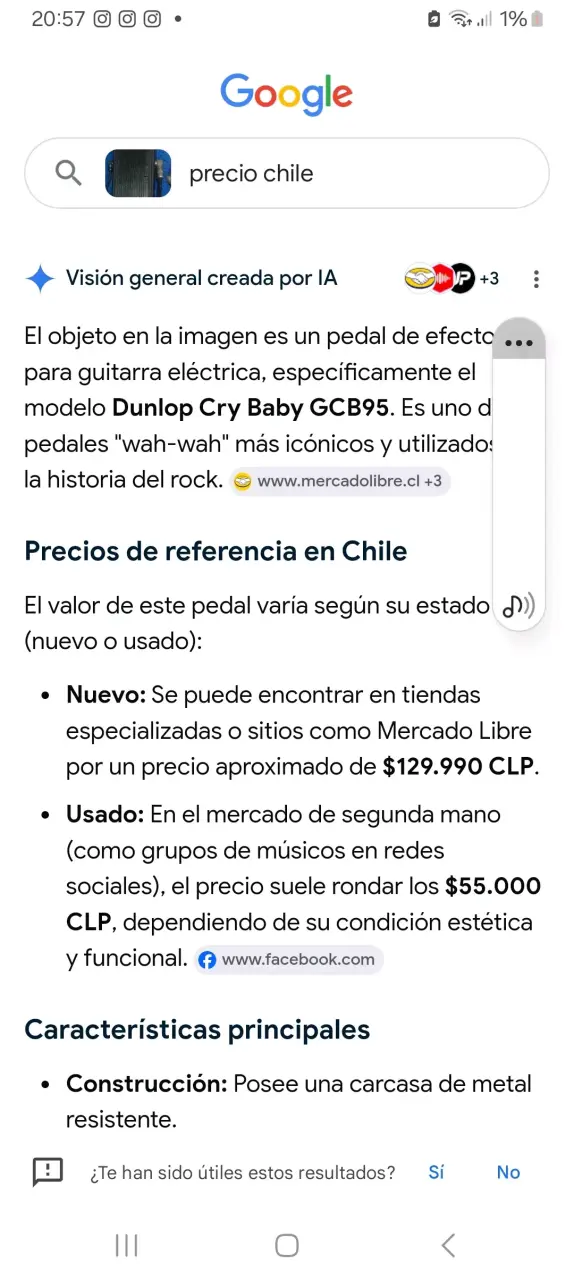Open the www.facebook.com source chip
This screenshot has height=1280, width=574.
pos(288,959)
